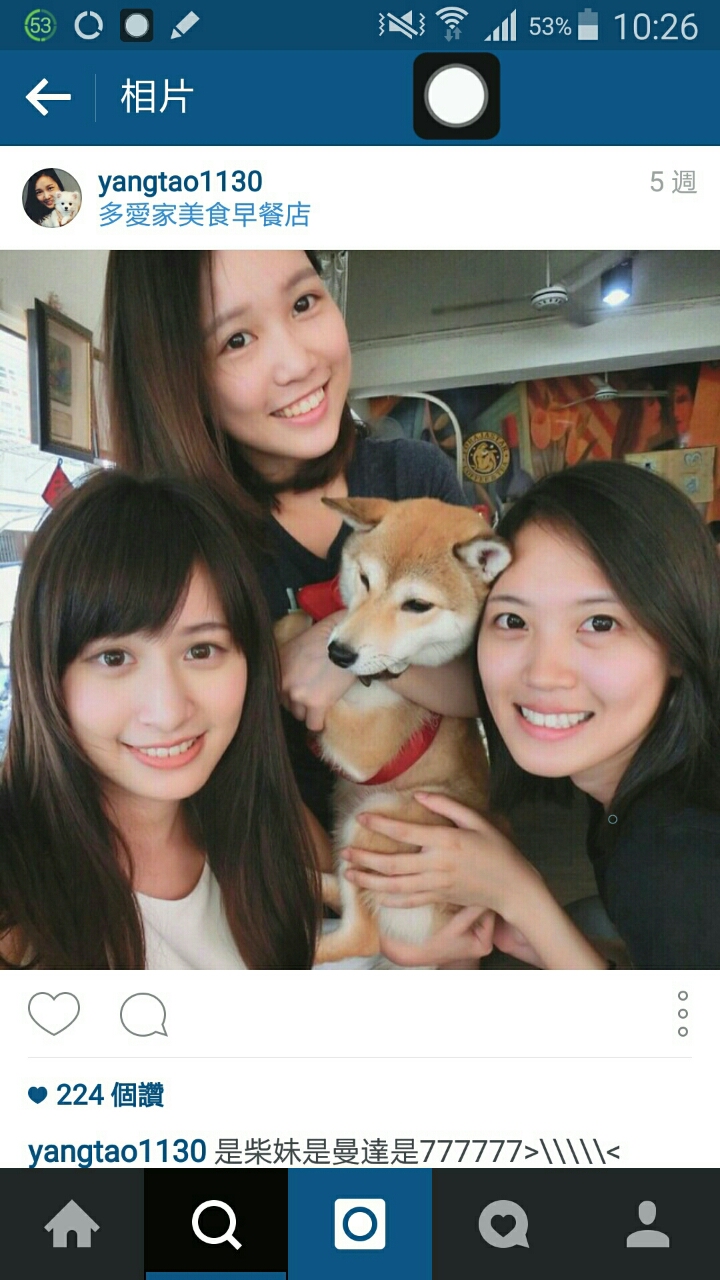Image resolution: width=720 pixels, height=1280 pixels.
Task: Open the Camera tab
Action: click(x=360, y=1224)
